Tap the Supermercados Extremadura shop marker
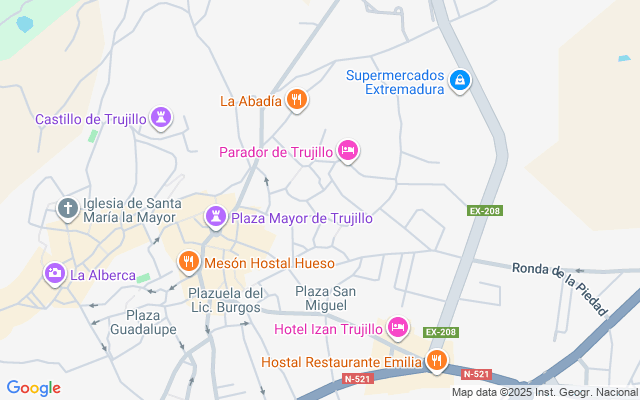The width and height of the screenshot is (640, 400). [460, 81]
